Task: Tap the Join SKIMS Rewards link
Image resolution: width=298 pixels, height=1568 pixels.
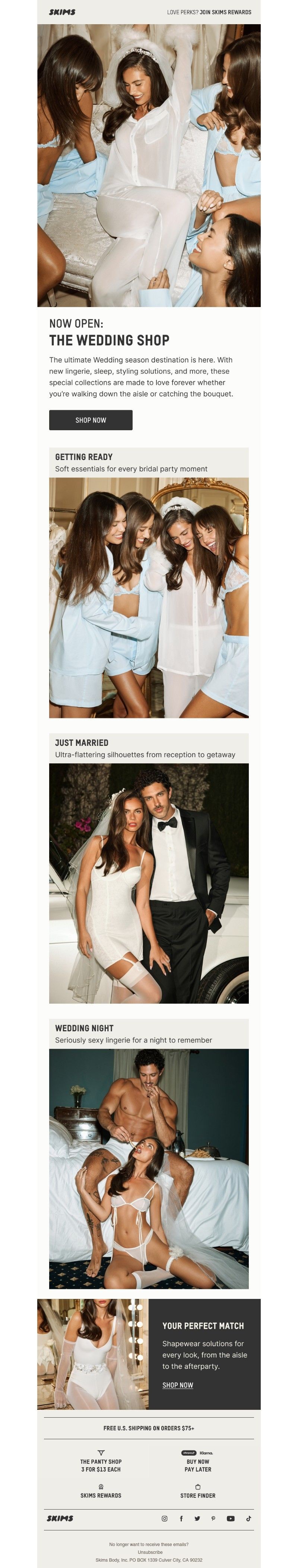Action: coord(225,12)
